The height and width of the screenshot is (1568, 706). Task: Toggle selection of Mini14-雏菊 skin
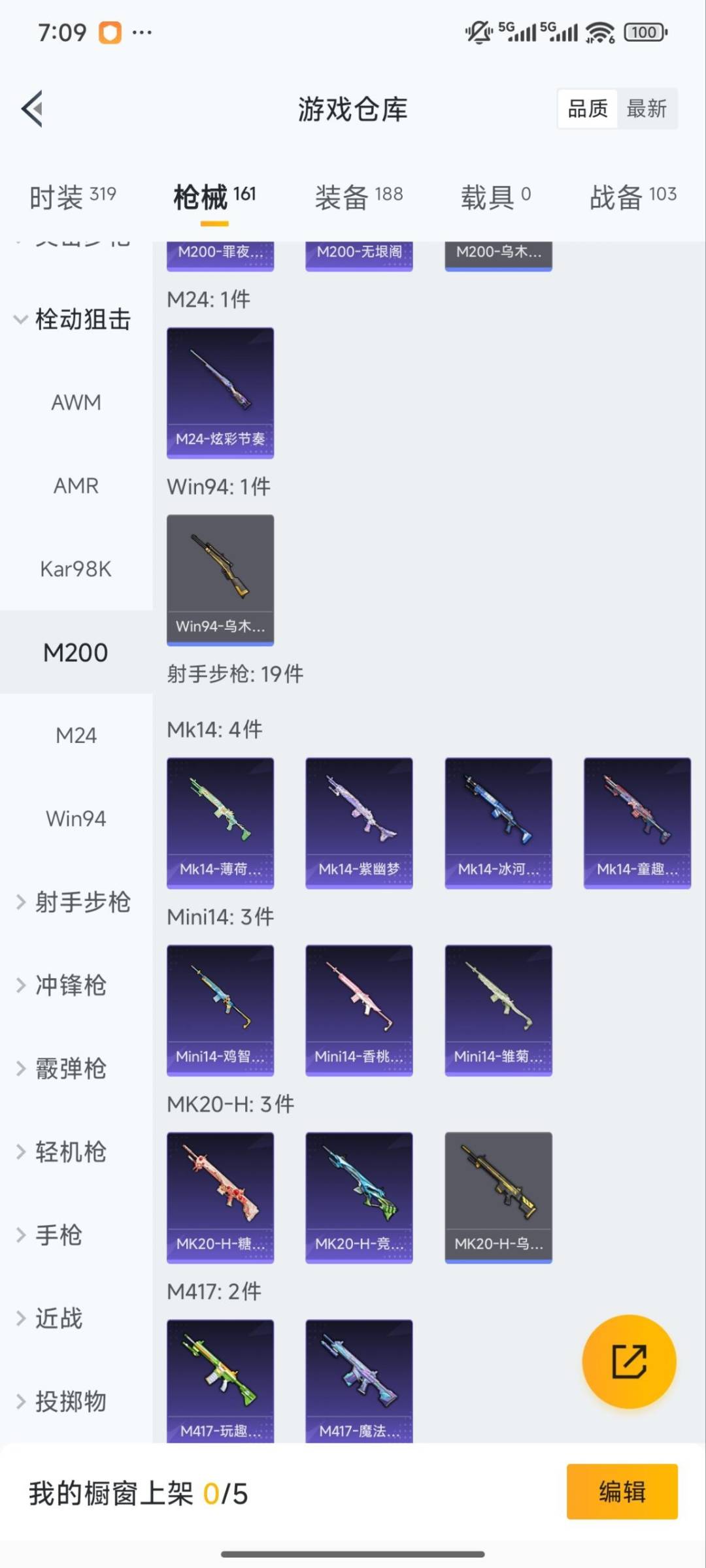[498, 1009]
